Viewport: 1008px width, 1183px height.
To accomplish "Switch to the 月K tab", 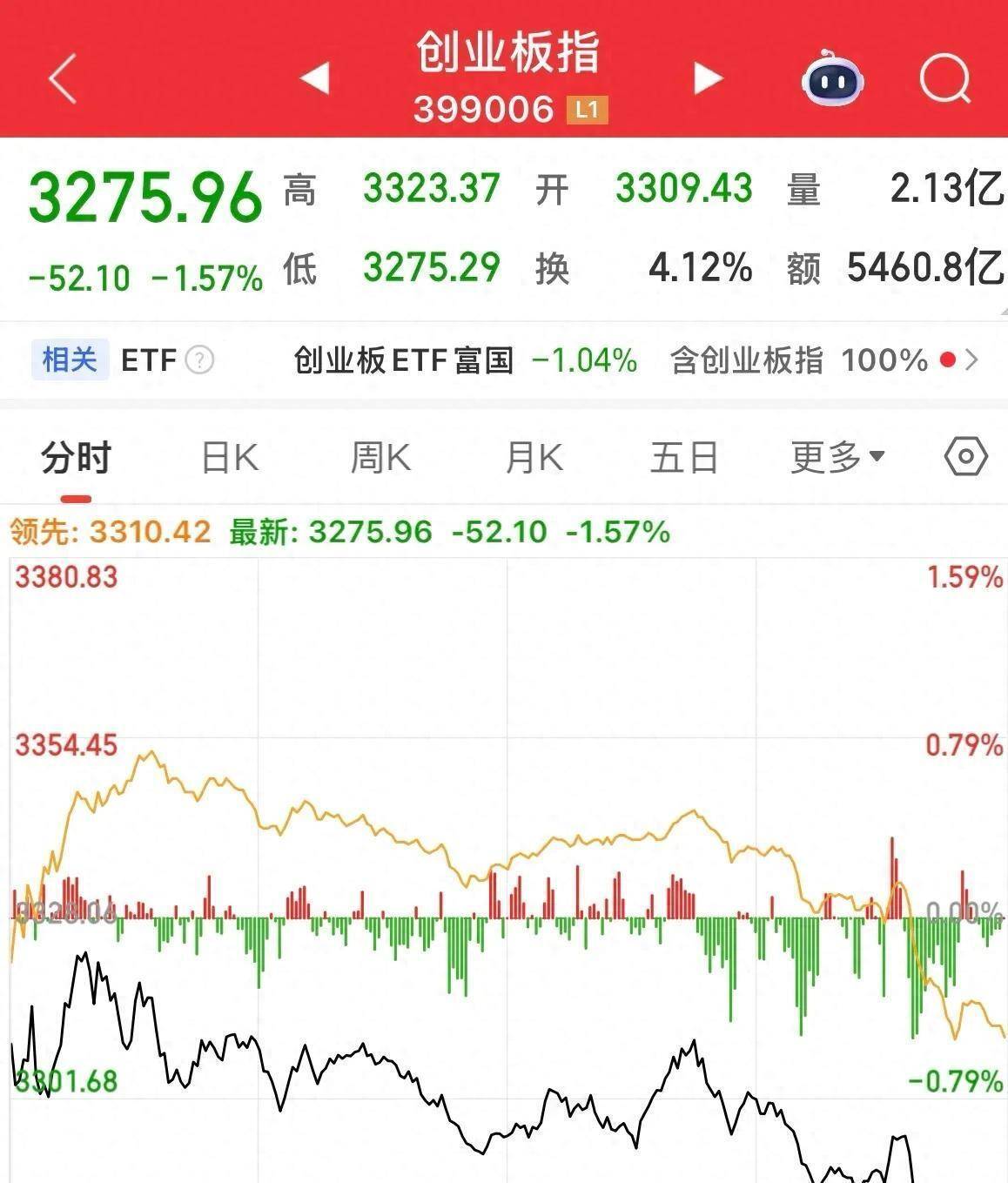I will (x=532, y=456).
